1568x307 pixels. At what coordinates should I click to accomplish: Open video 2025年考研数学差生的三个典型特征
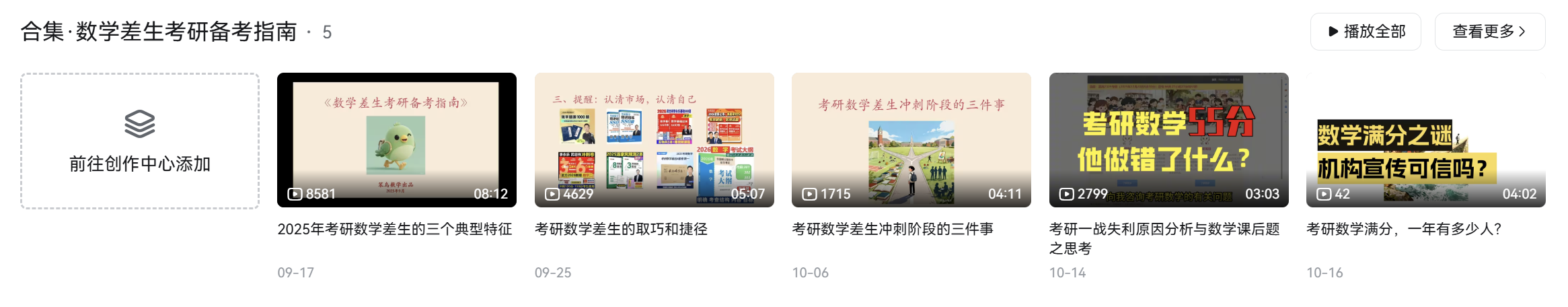(x=396, y=140)
